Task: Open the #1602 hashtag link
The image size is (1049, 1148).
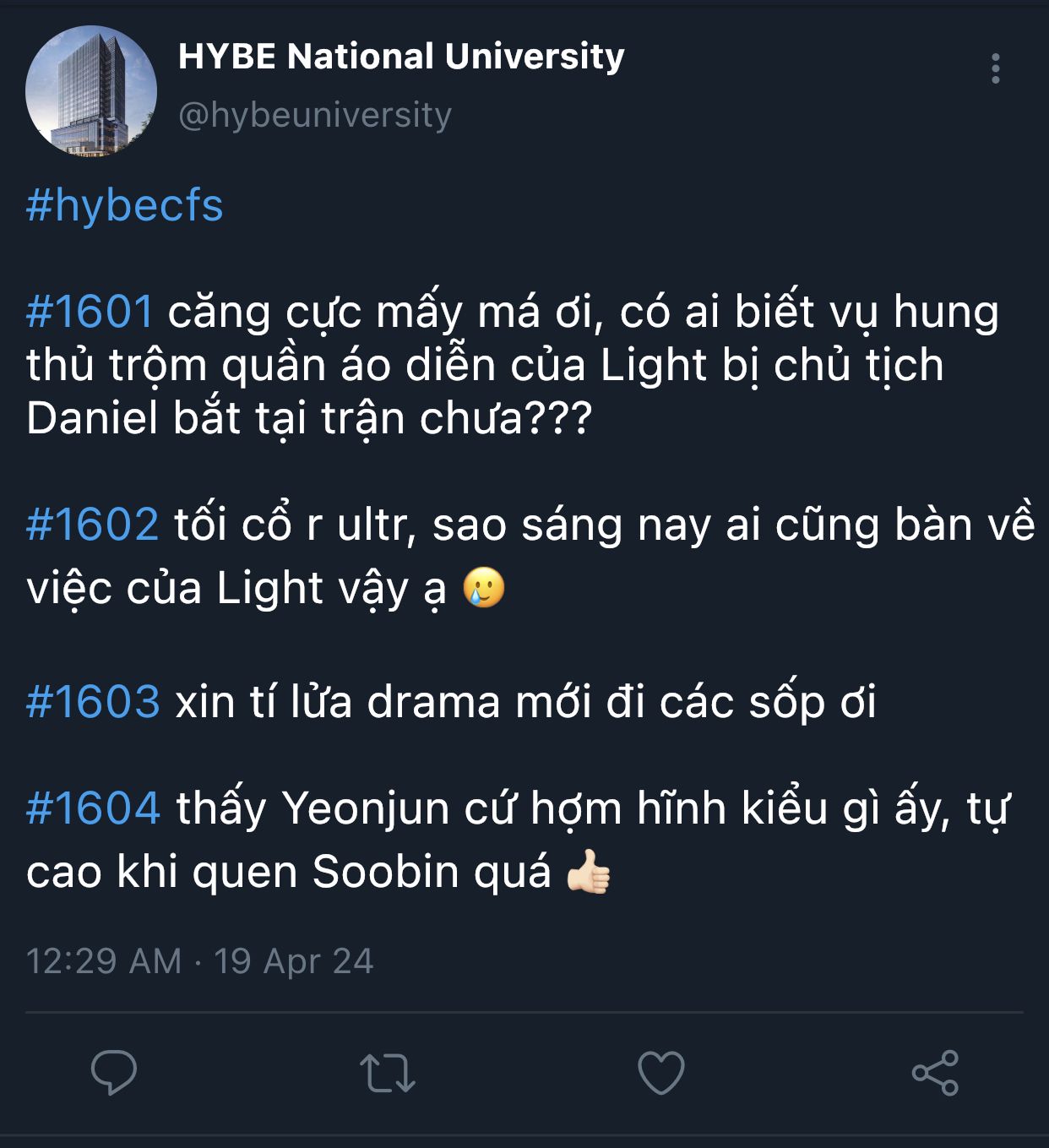Action: click(93, 524)
